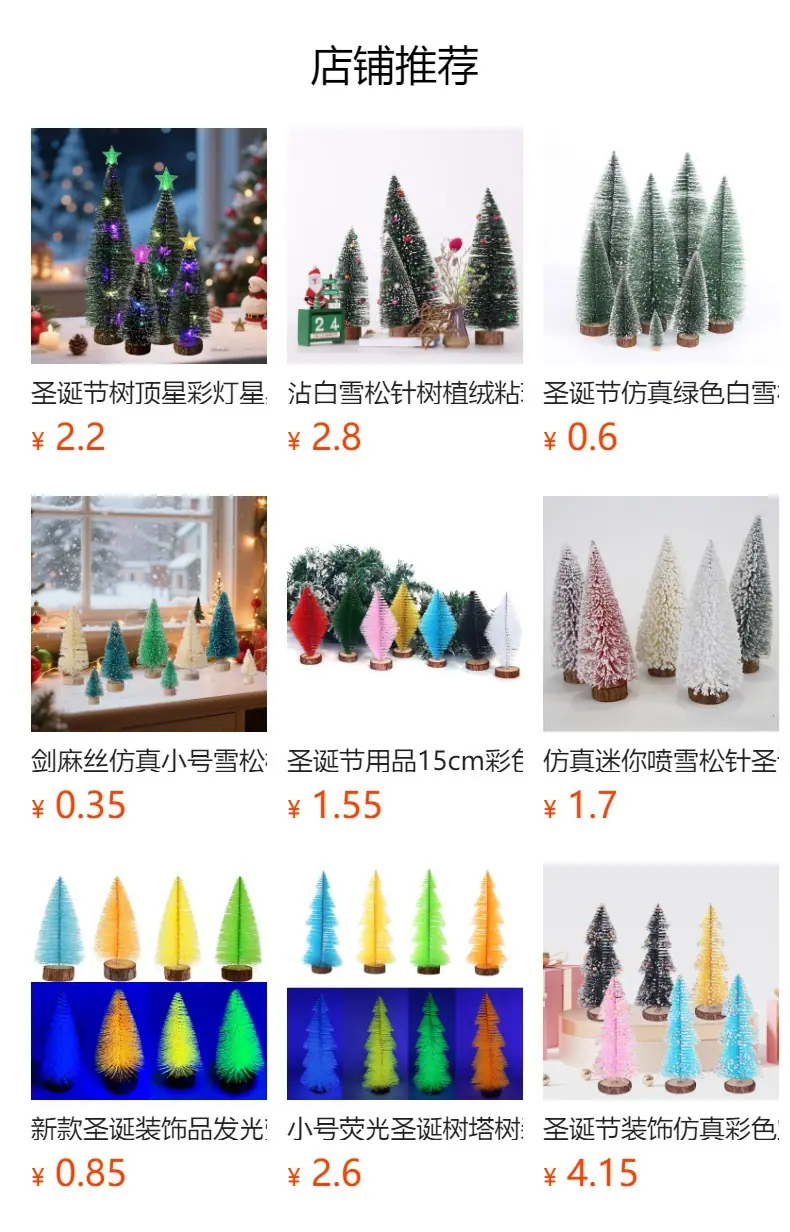Open the 圣诞节树顶星彩灯 tree product priced ¥2.2
Image resolution: width=790 pixels, height=1232 pixels.
(148, 246)
